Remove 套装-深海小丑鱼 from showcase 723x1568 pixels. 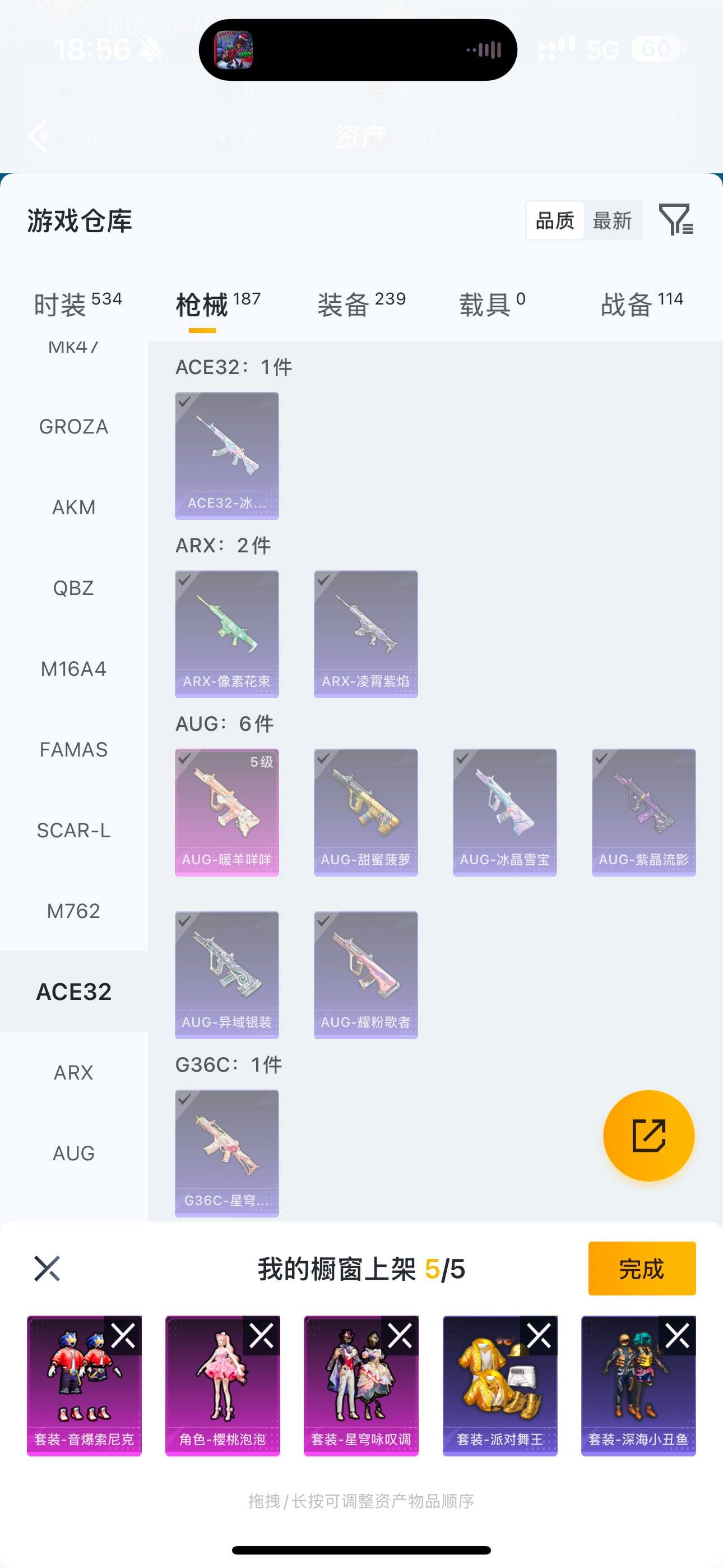pyautogui.click(x=678, y=1336)
